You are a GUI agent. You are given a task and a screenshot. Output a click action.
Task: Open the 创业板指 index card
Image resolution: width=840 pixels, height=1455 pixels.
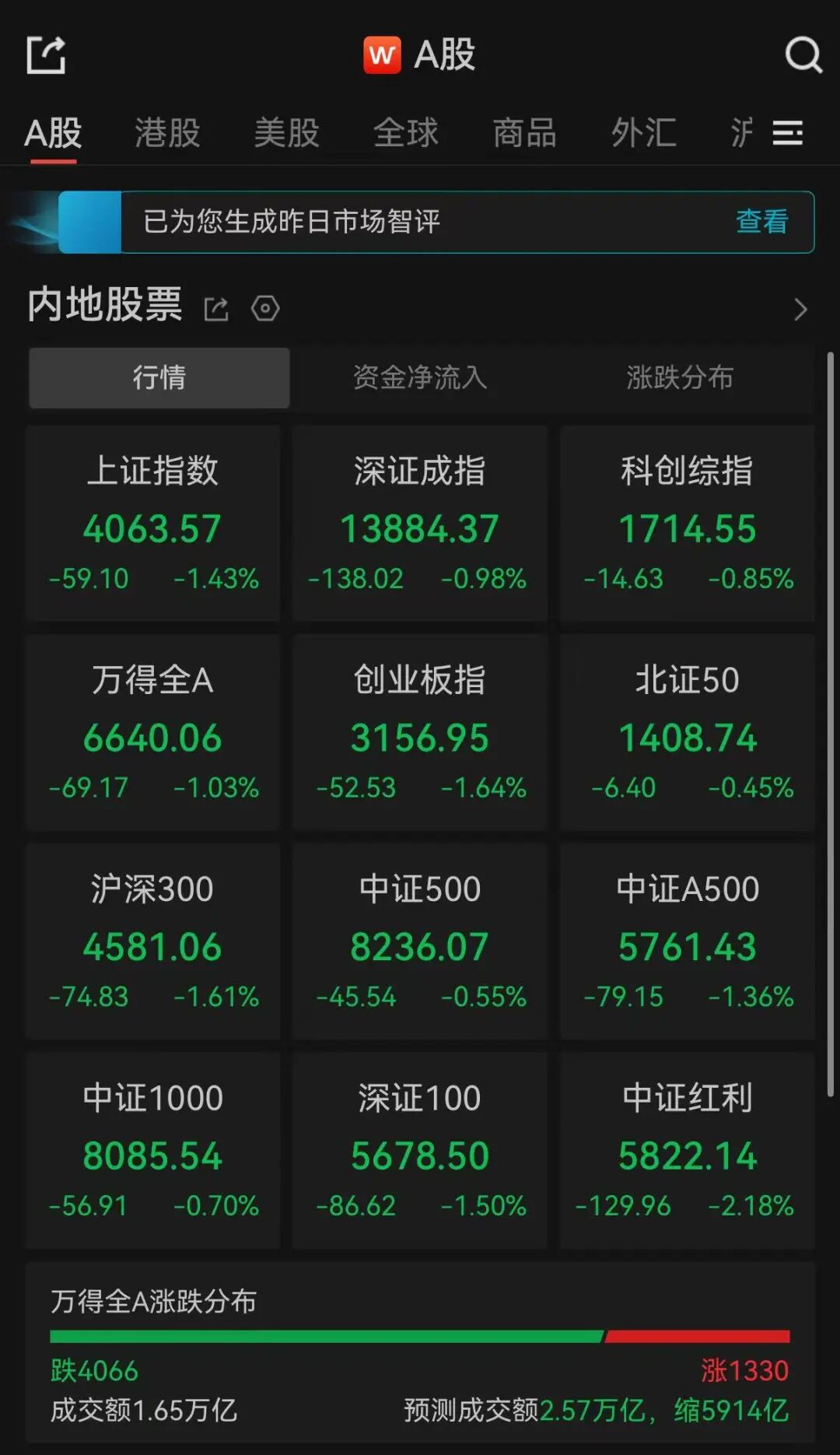[x=420, y=732]
